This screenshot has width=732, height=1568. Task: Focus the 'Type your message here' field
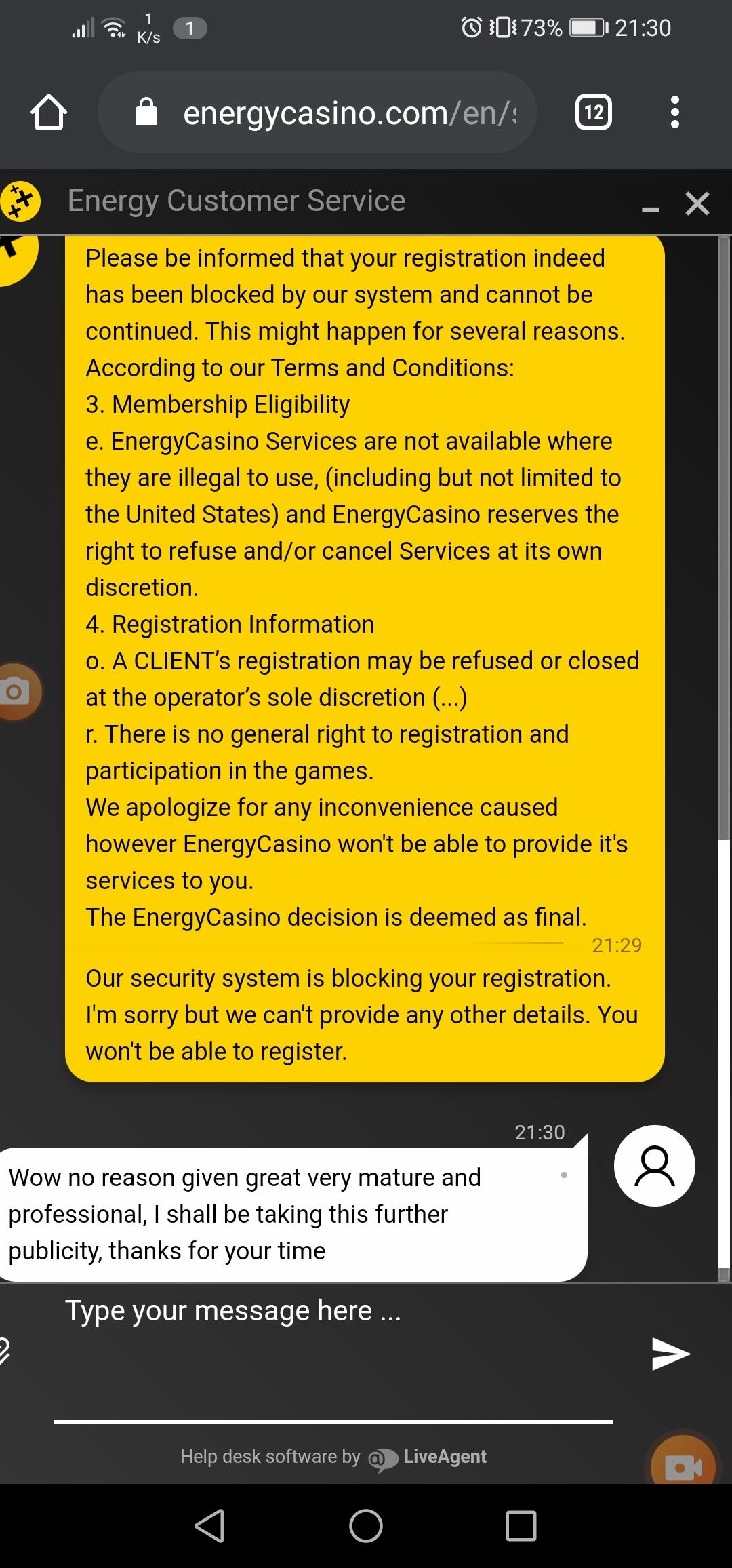(333, 1354)
